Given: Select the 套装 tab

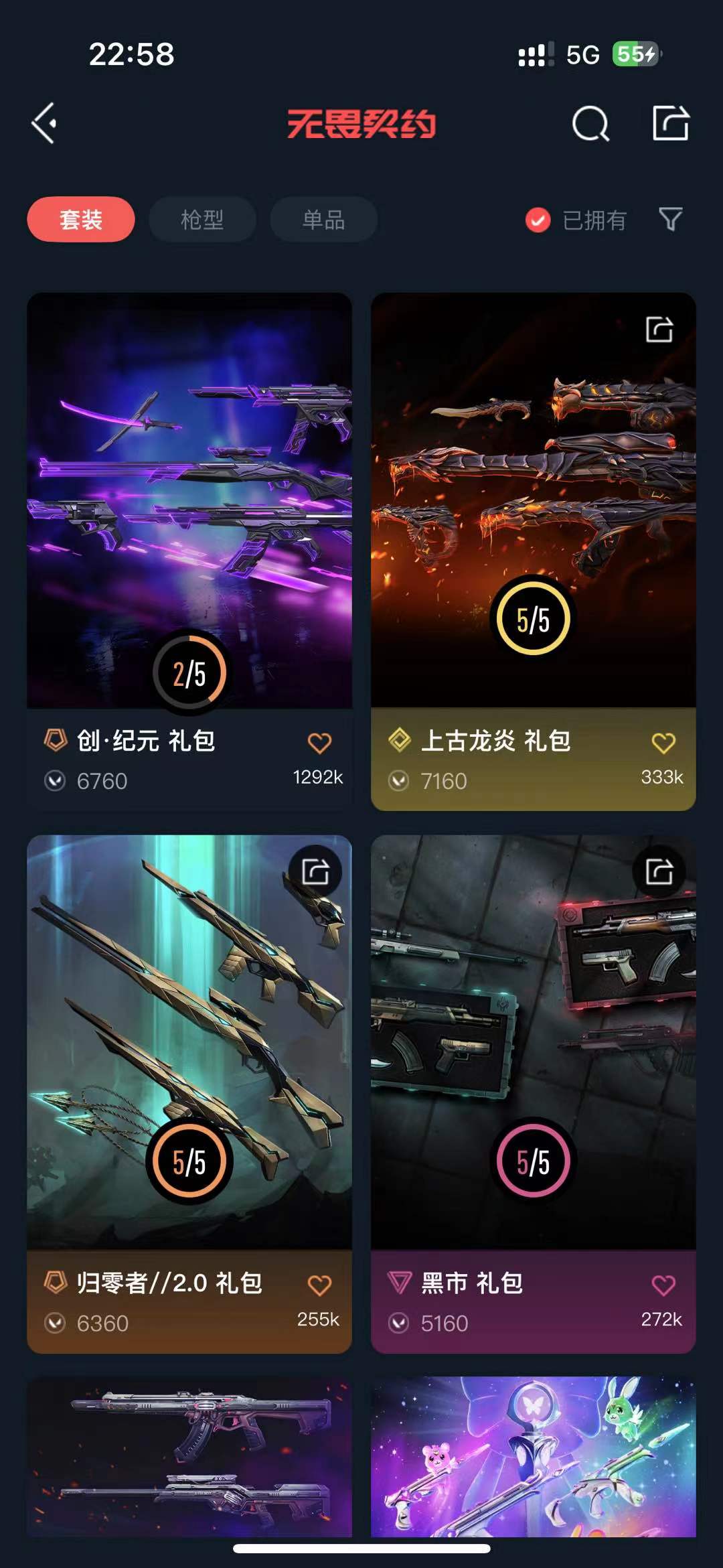Looking at the screenshot, I should tap(81, 220).
